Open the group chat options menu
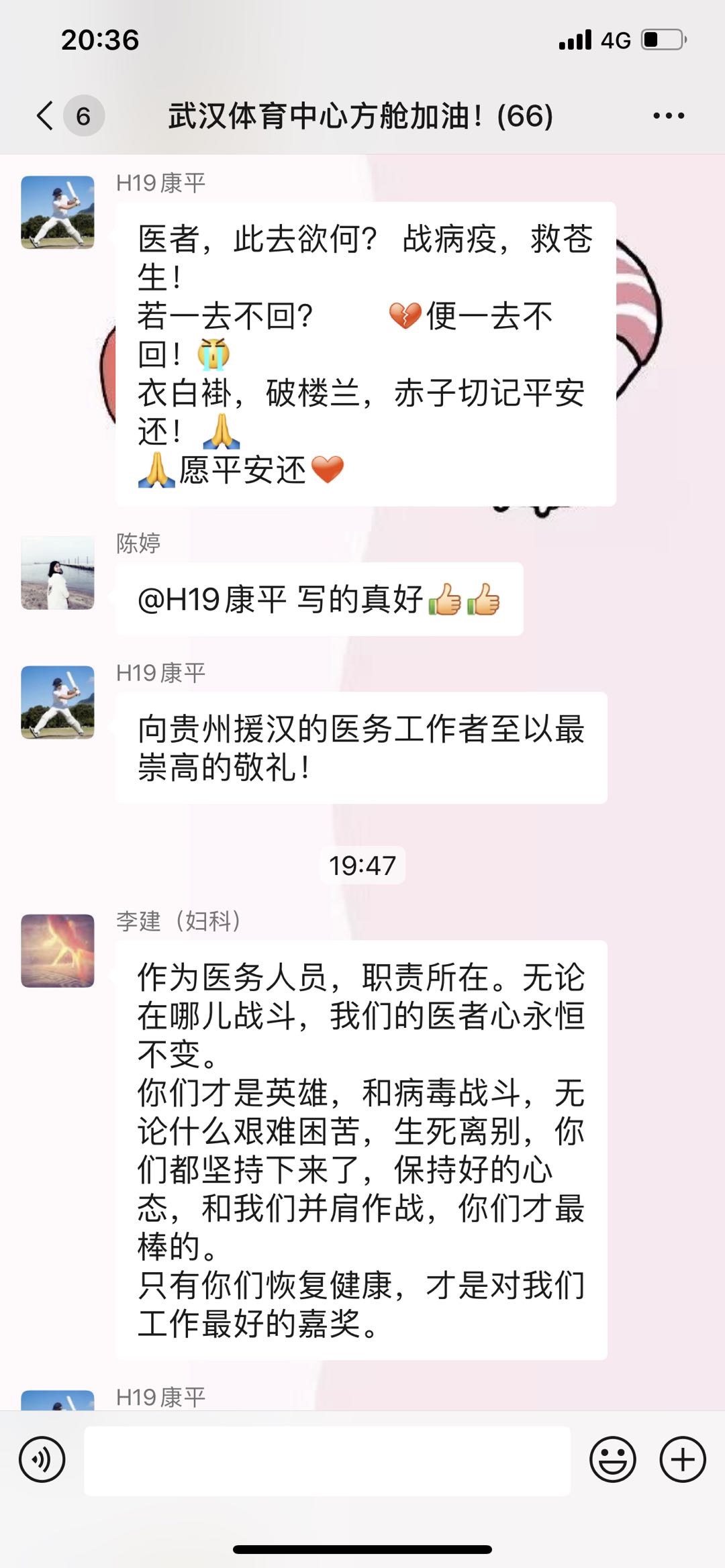Screen dimensions: 725x1568 (669, 116)
